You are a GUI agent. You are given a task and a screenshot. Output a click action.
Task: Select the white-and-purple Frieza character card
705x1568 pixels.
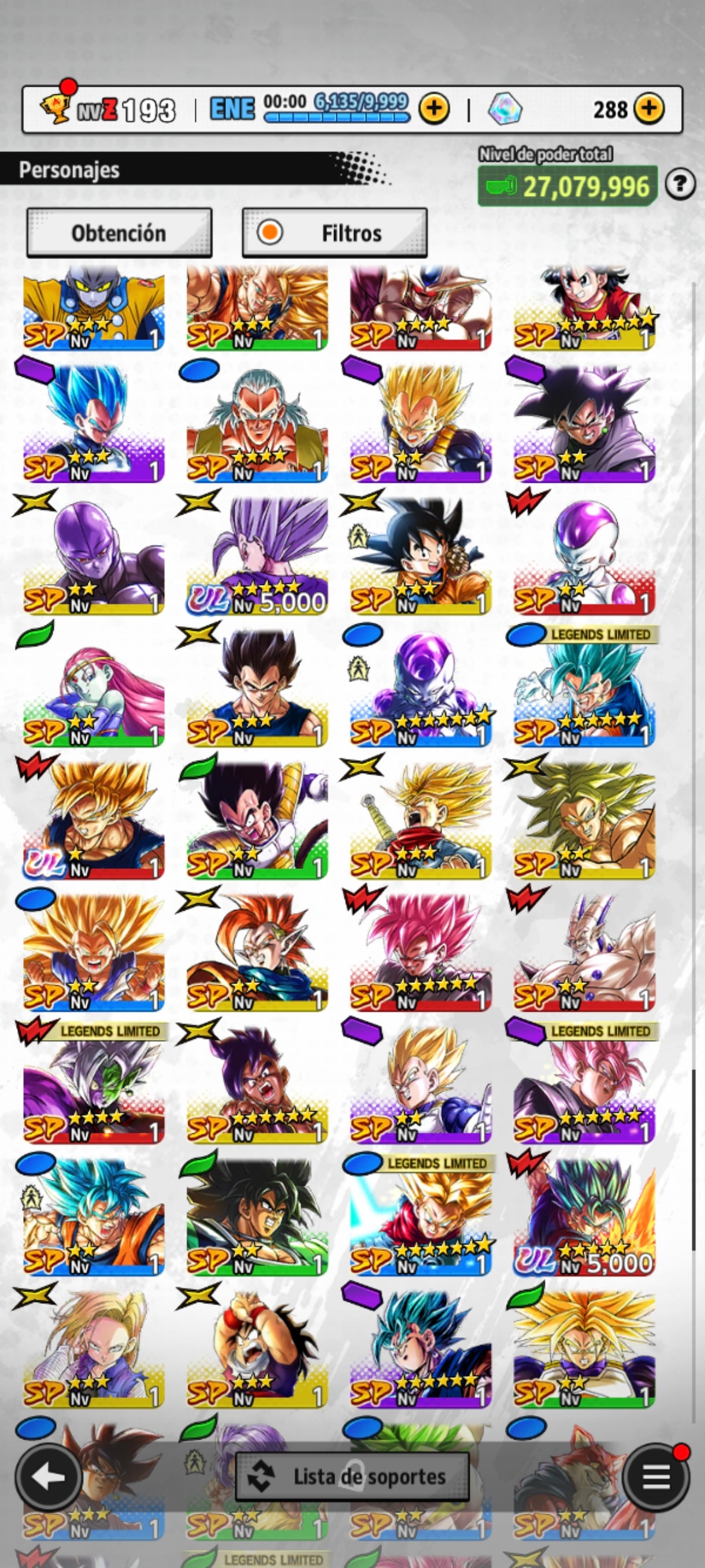coord(584,554)
